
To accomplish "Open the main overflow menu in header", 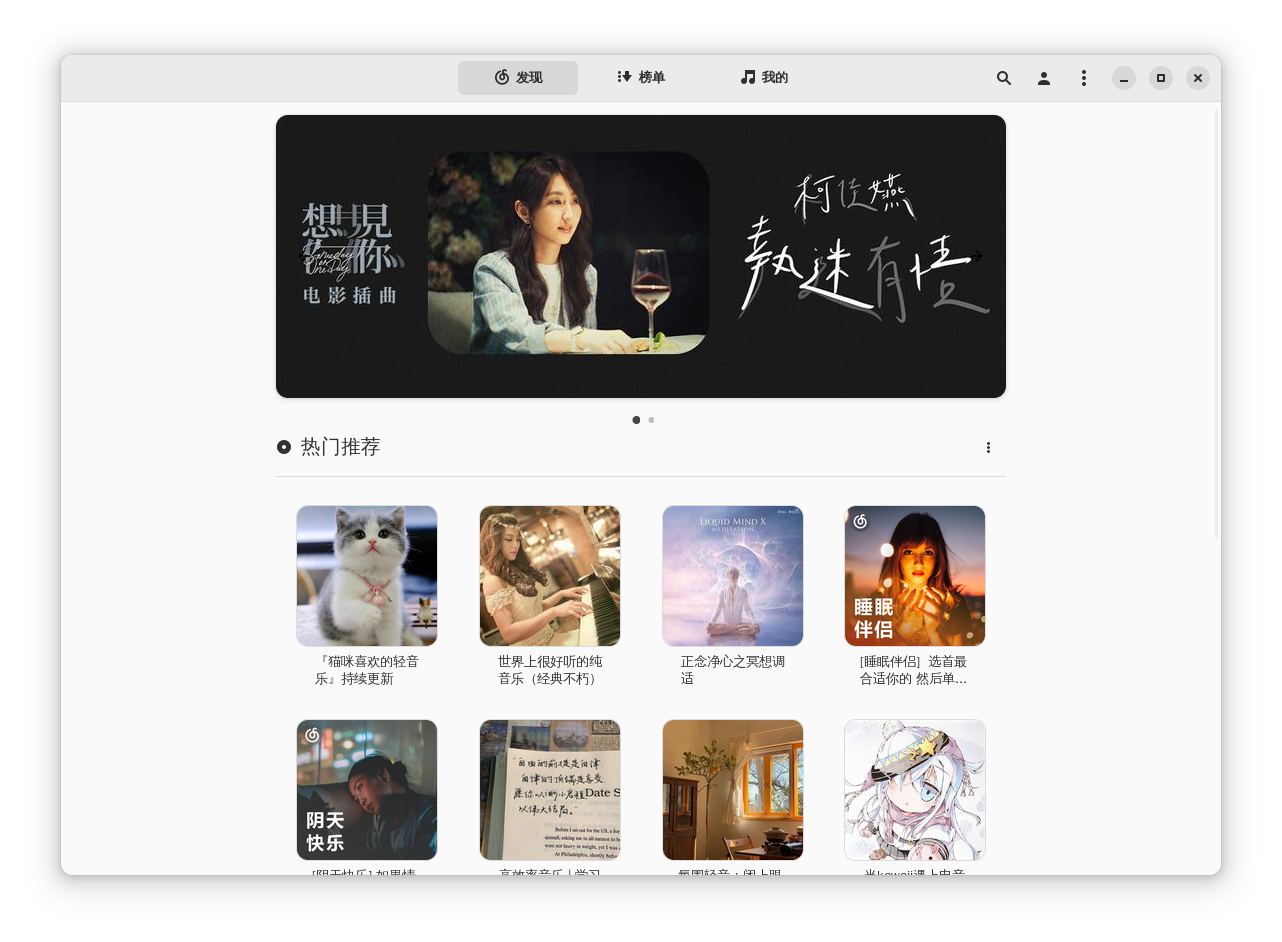I will click(1084, 78).
